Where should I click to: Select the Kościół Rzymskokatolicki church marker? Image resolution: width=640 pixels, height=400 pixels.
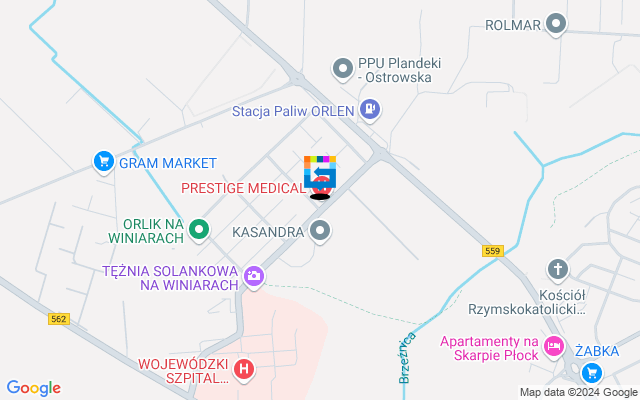(558, 270)
